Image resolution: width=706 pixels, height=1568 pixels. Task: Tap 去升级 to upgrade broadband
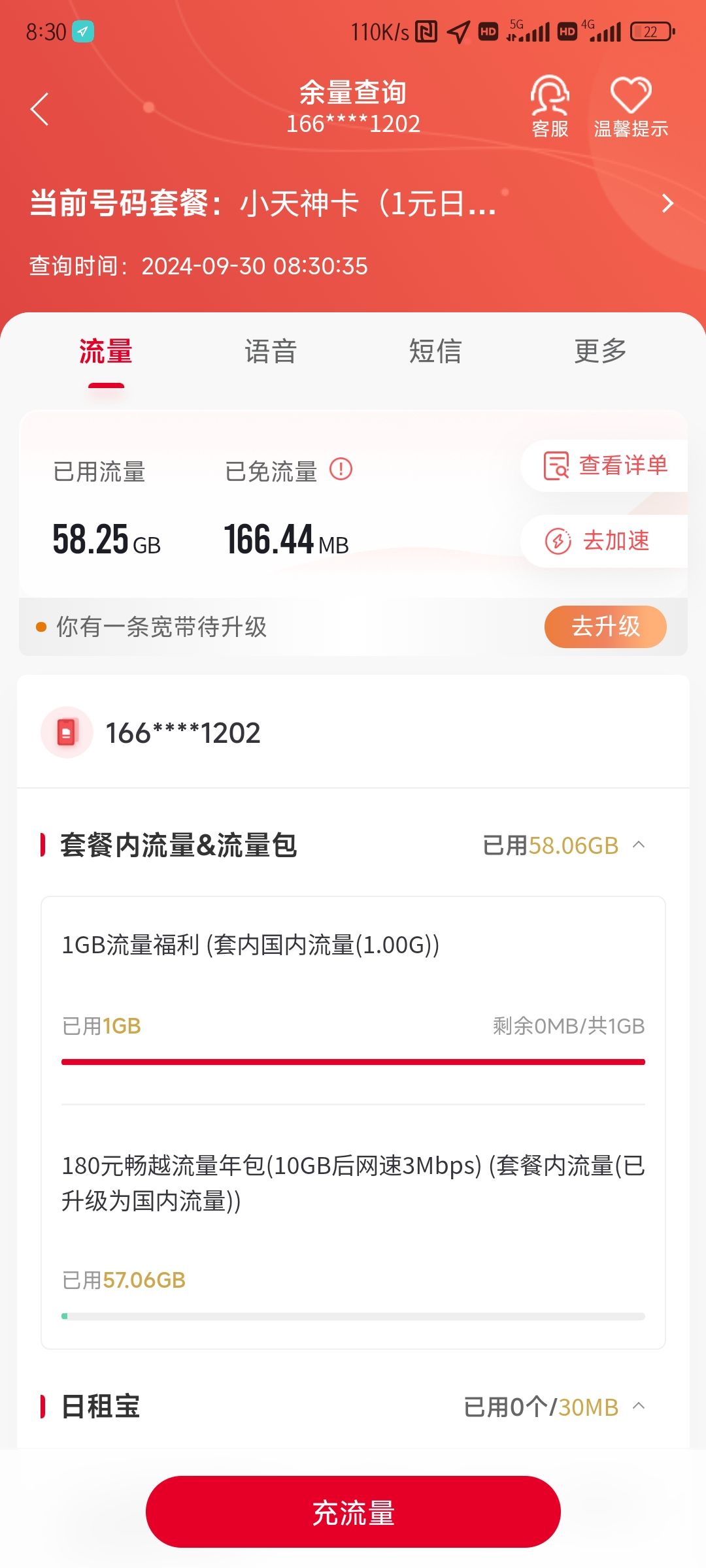tap(605, 627)
